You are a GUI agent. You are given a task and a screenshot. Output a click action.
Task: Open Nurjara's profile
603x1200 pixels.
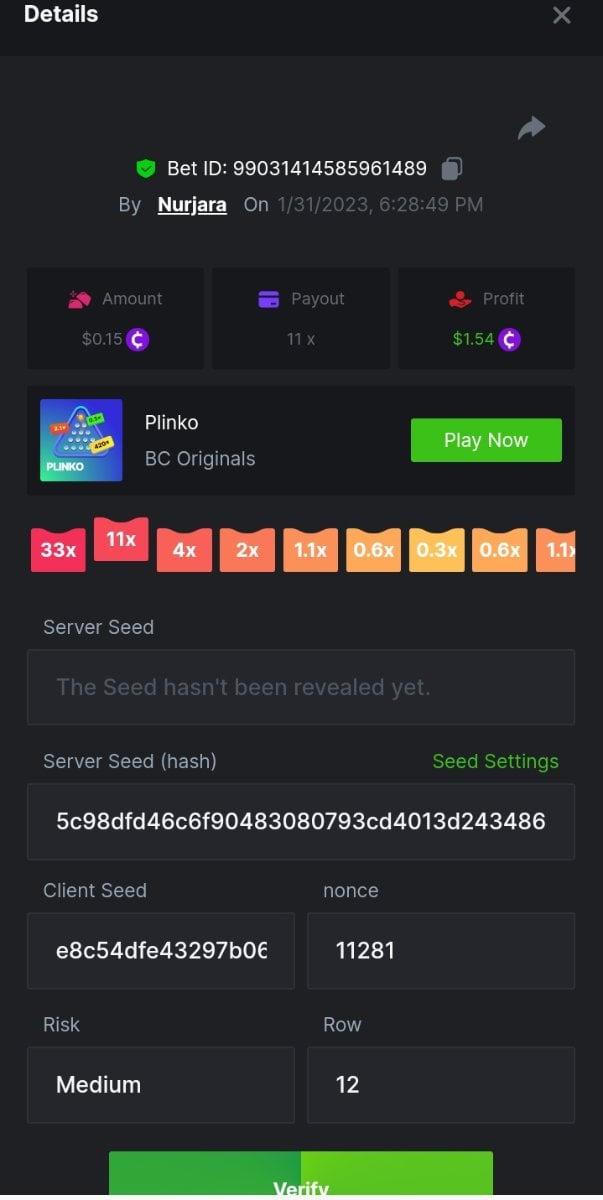[192, 204]
